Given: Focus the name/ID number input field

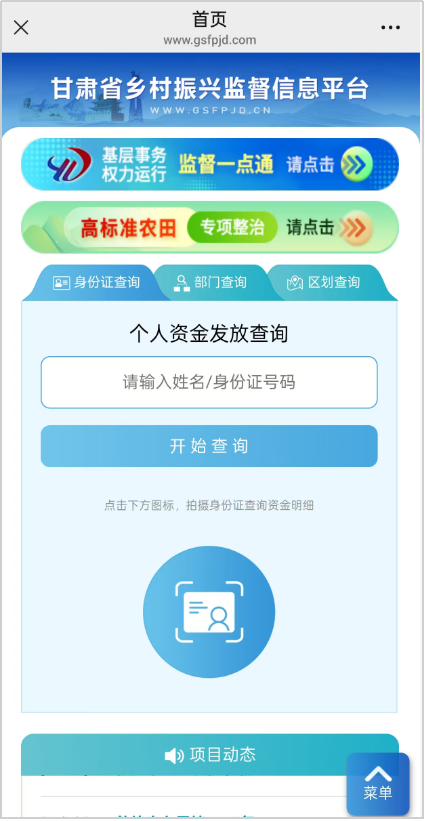Looking at the screenshot, I should tap(209, 382).
